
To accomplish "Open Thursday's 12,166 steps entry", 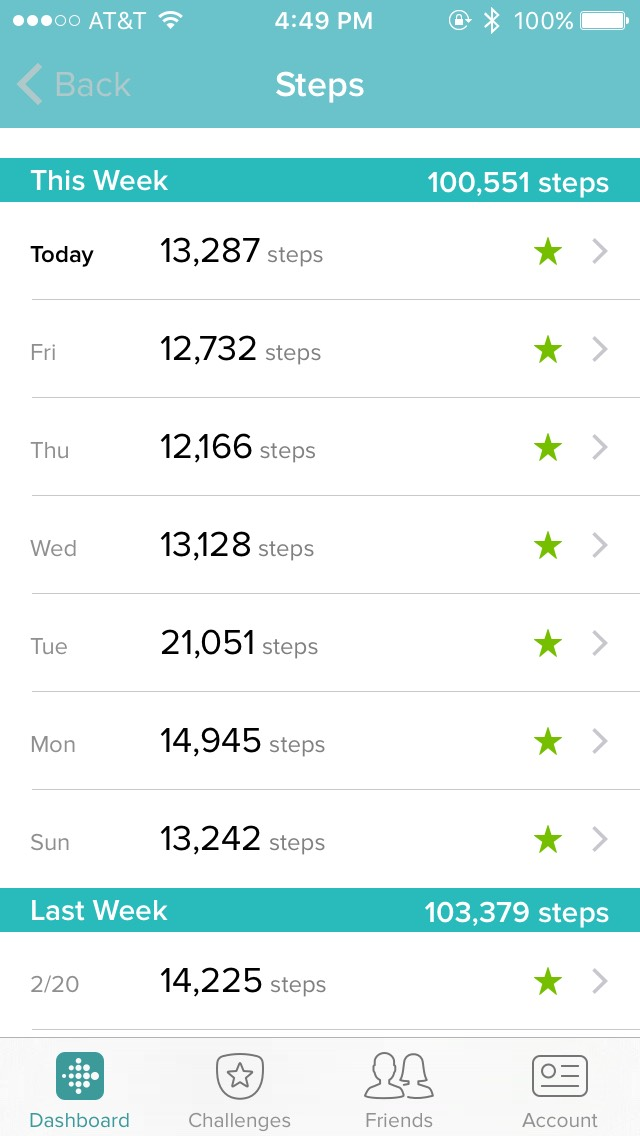I will (x=320, y=448).
